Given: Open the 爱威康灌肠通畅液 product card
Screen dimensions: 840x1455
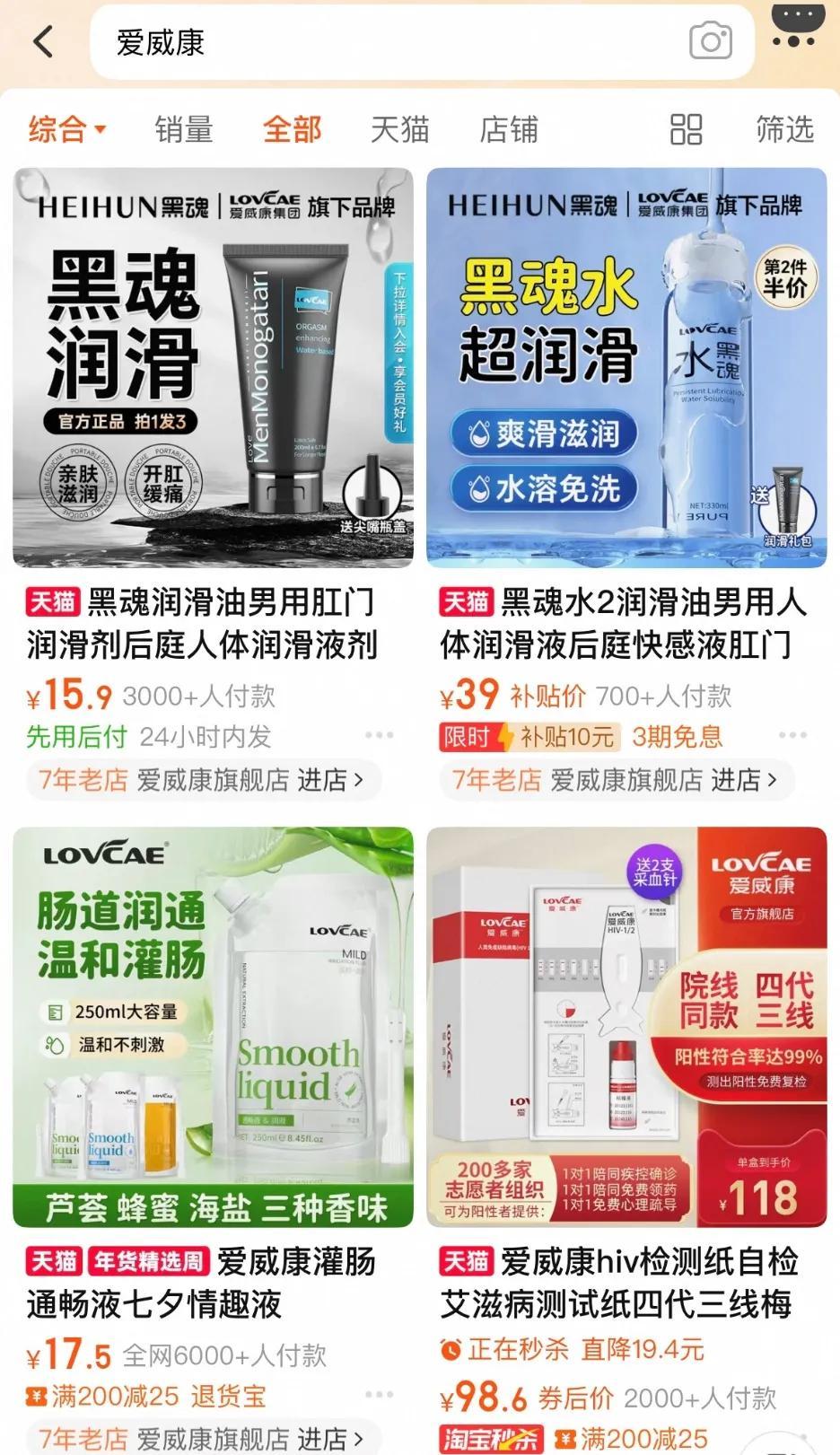Looking at the screenshot, I should [213, 1027].
